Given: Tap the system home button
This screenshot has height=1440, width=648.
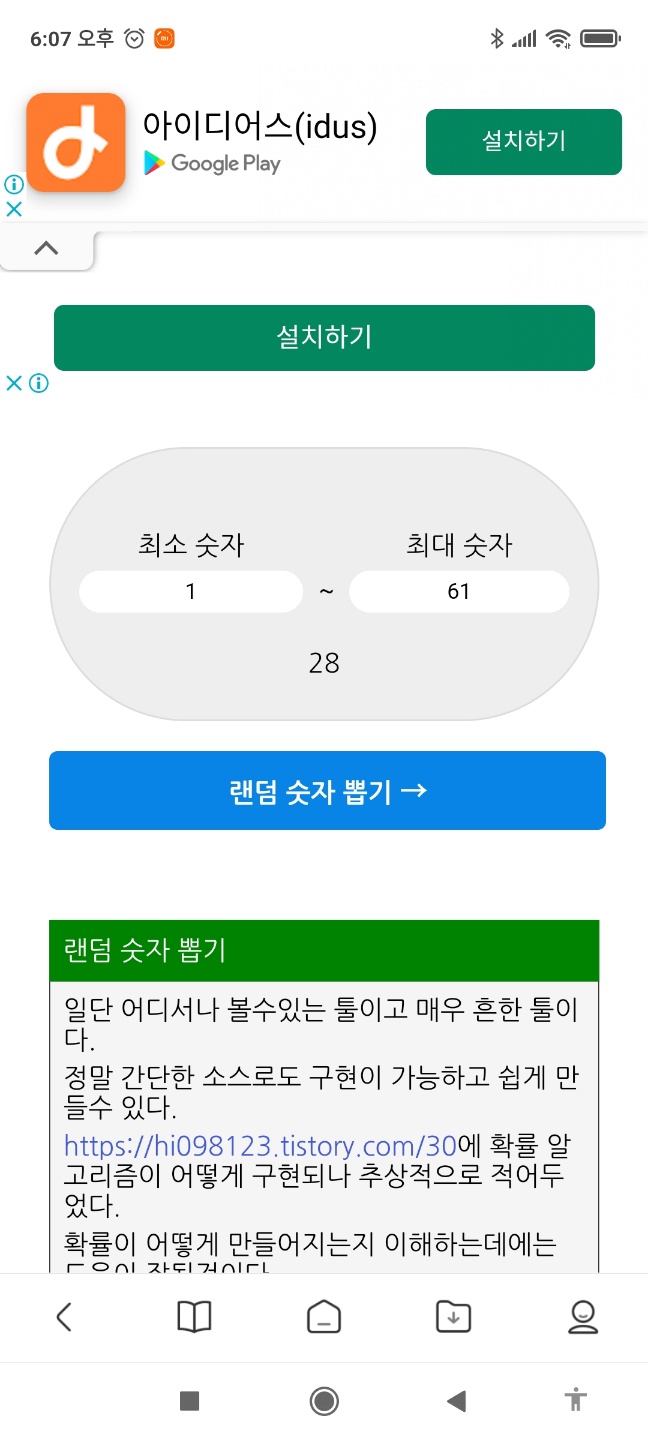Looking at the screenshot, I should pyautogui.click(x=324, y=1401).
